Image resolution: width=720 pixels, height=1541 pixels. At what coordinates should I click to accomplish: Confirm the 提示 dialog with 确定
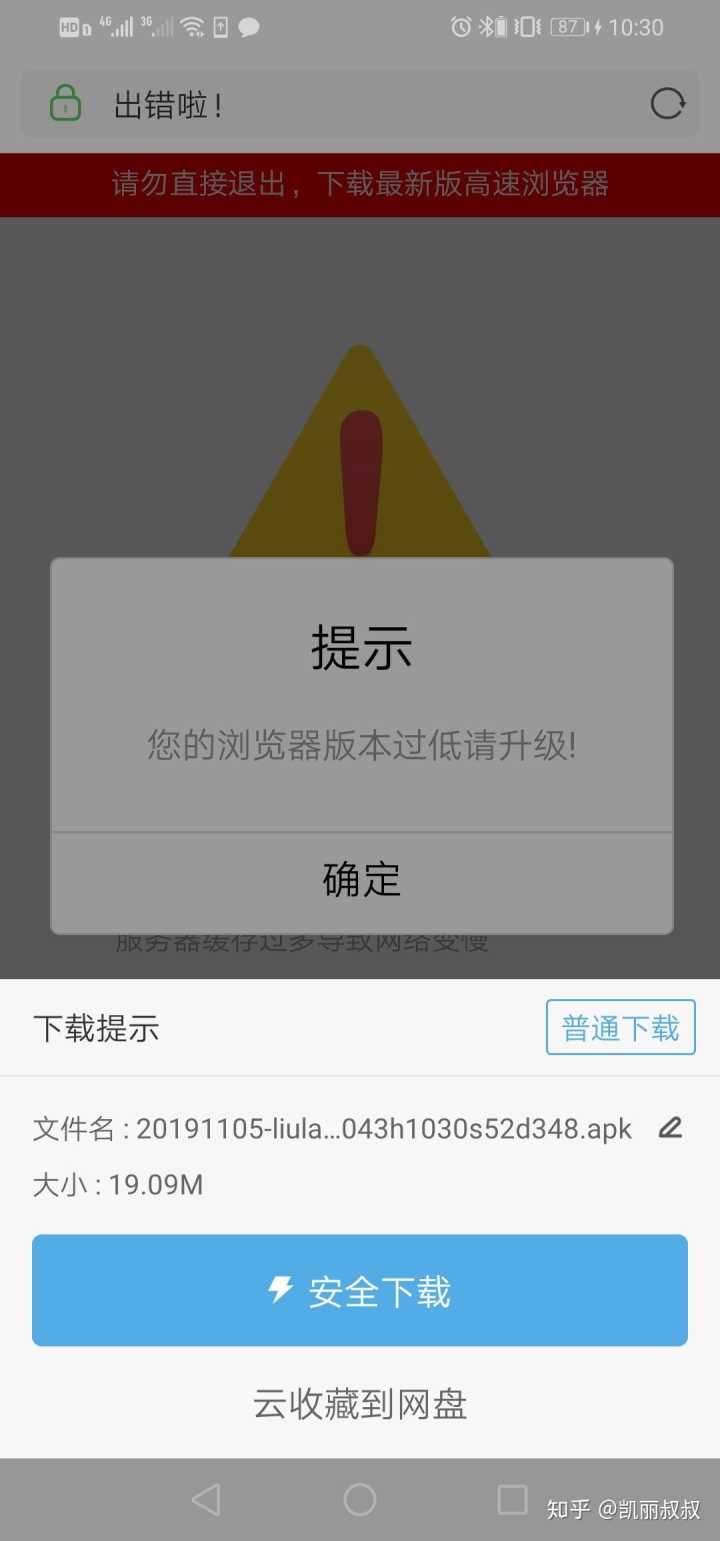tap(361, 881)
